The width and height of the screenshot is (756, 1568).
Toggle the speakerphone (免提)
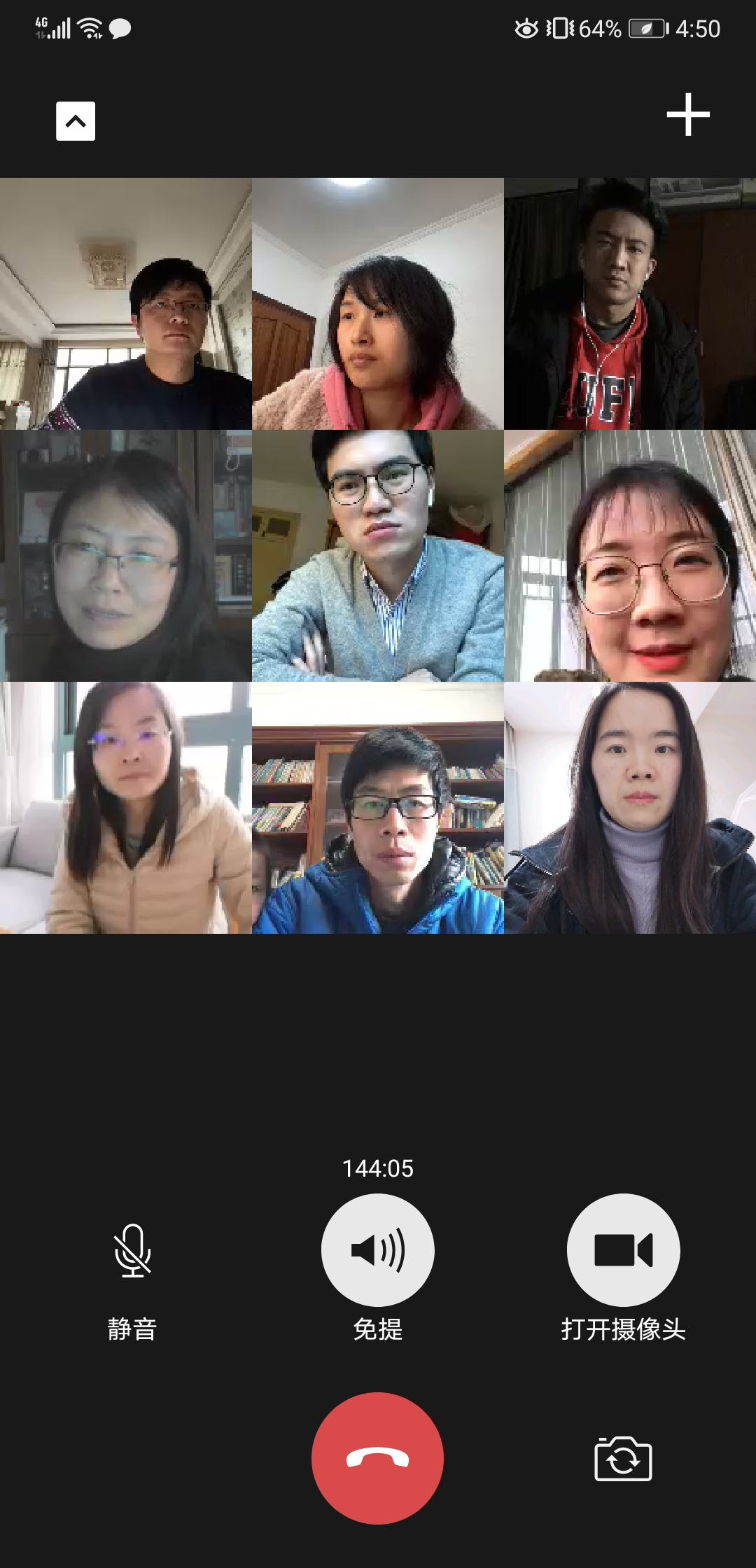click(377, 1249)
